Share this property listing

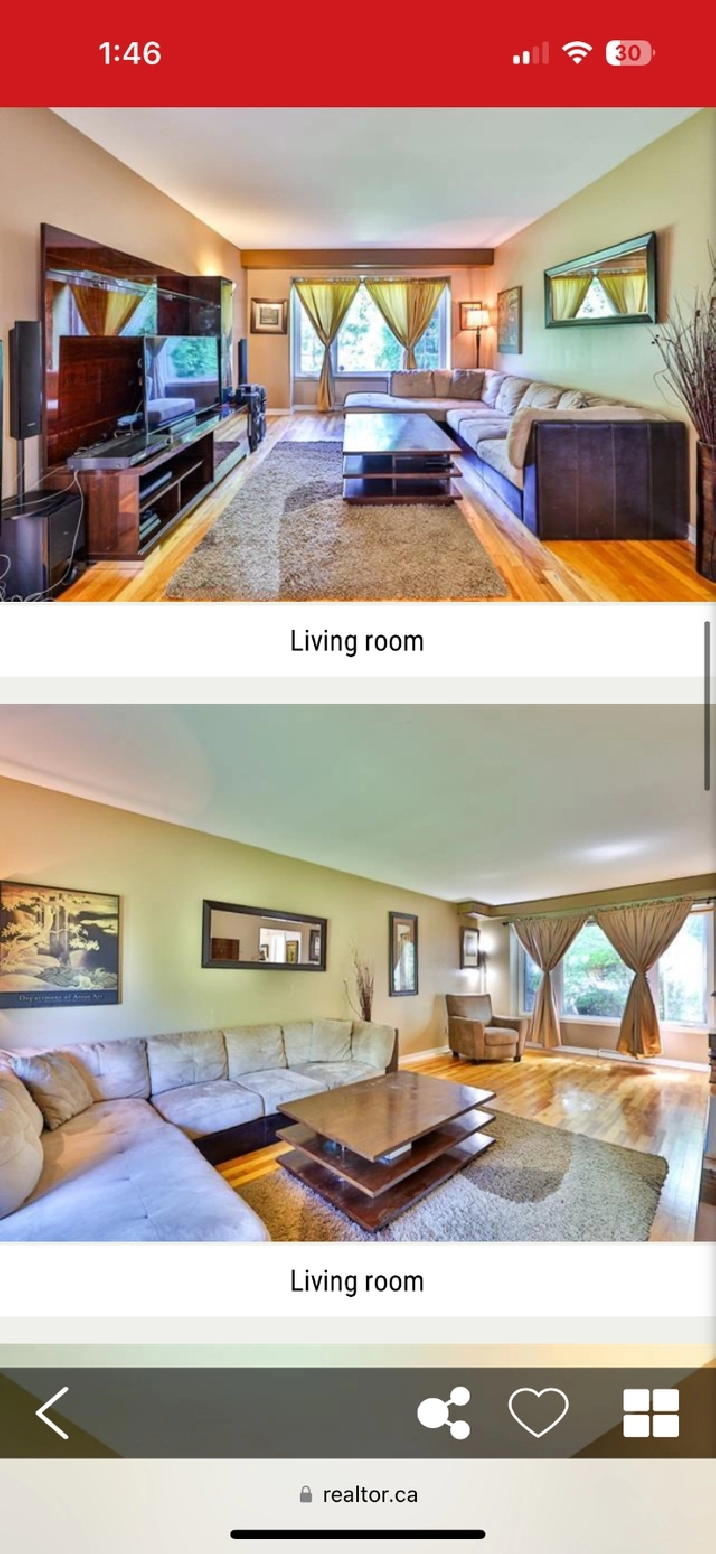(443, 1413)
